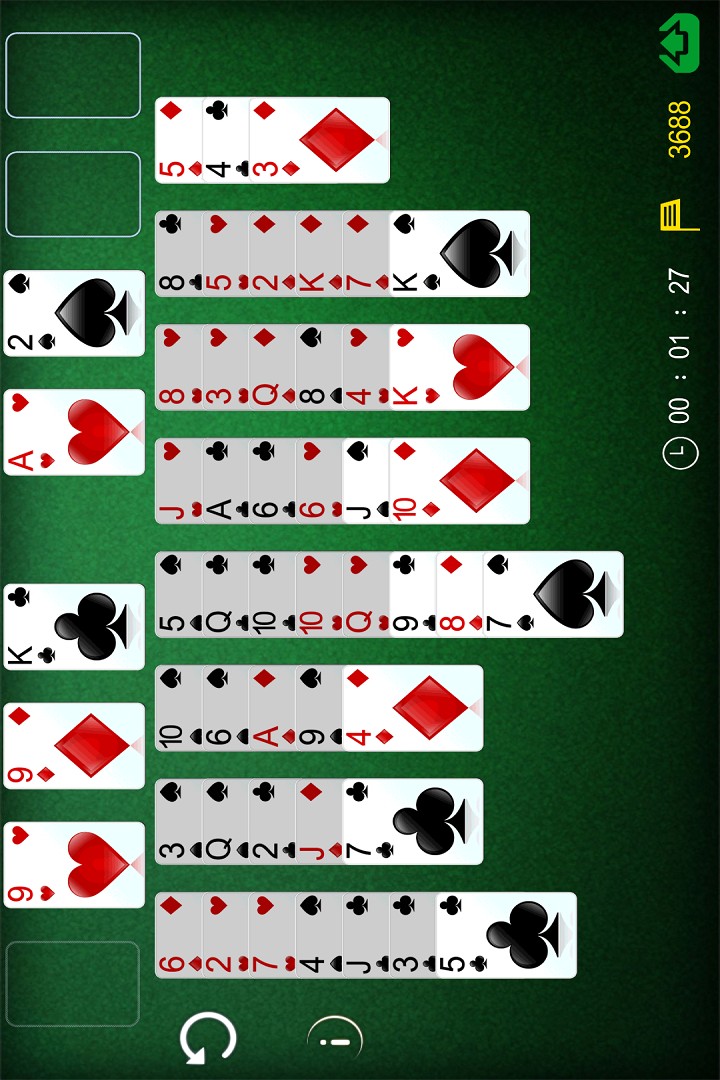
Task: Select the 3 of diamonds card
Action: (320, 140)
